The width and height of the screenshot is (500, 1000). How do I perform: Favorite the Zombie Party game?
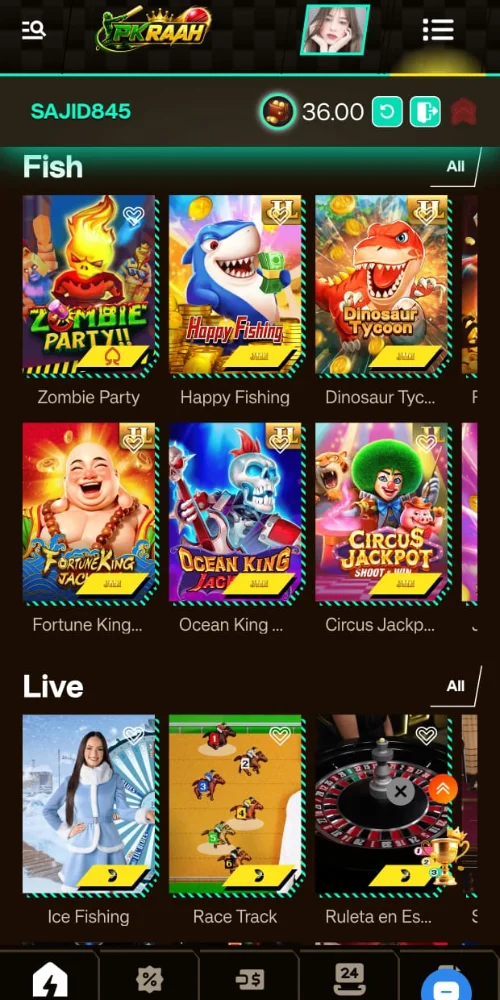(133, 216)
